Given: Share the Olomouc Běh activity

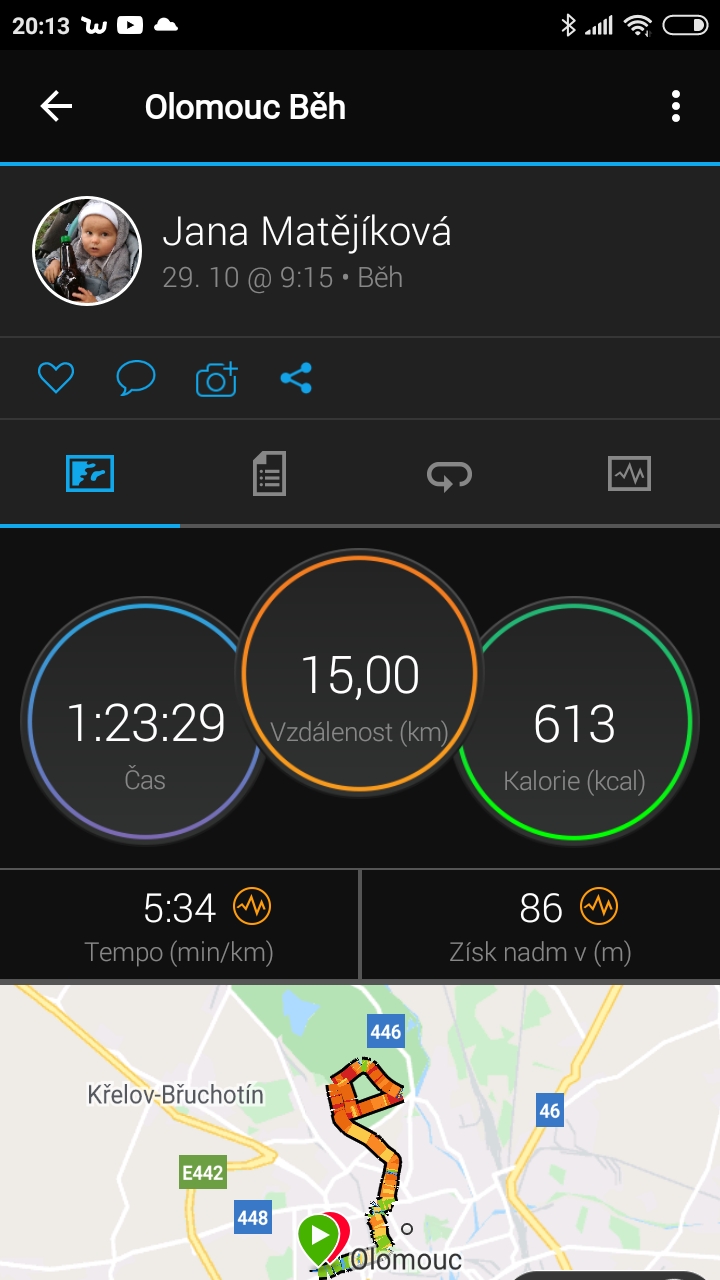Looking at the screenshot, I should pos(296,378).
